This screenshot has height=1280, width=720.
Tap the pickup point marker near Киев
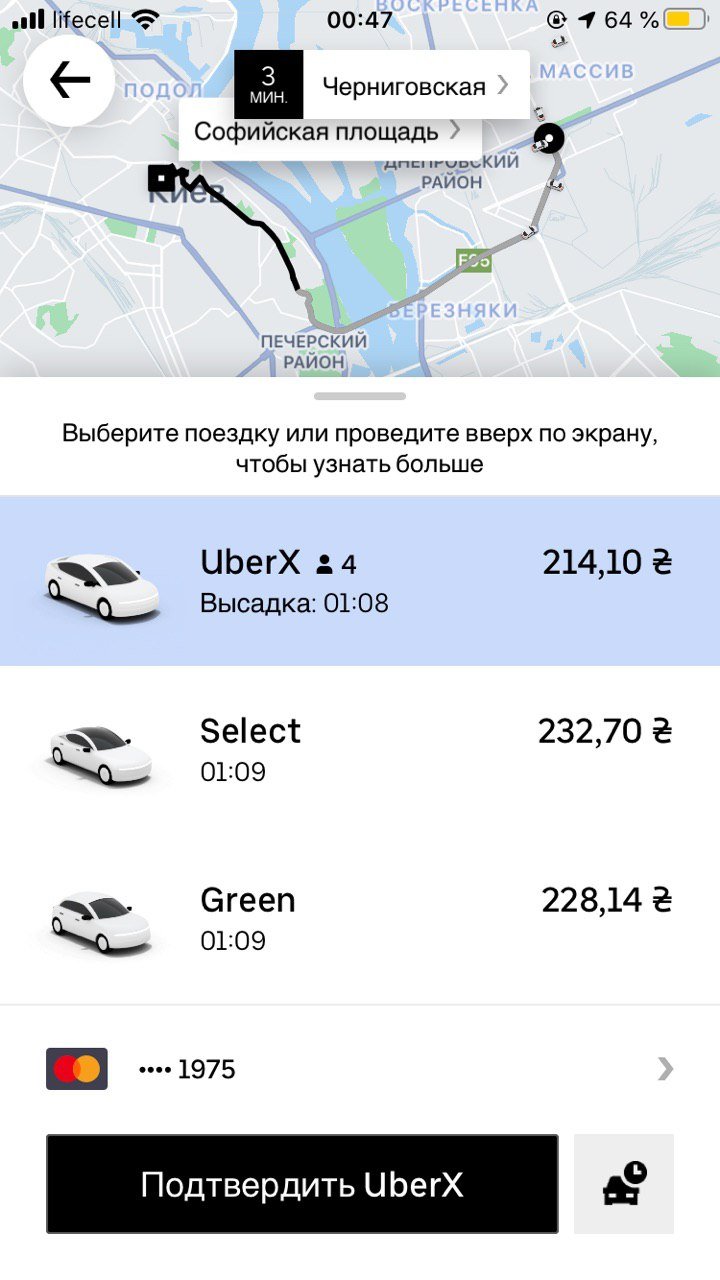pyautogui.click(x=160, y=178)
